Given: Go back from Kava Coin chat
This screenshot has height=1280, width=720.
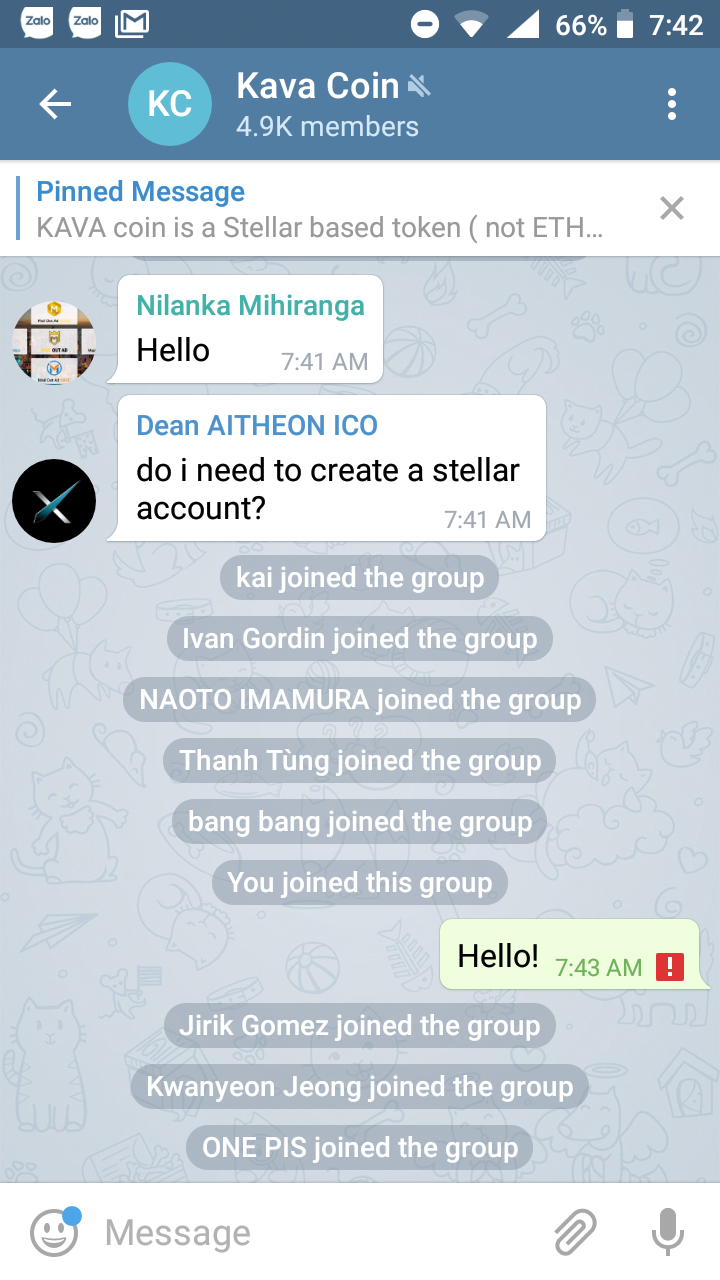Looking at the screenshot, I should click(x=55, y=104).
